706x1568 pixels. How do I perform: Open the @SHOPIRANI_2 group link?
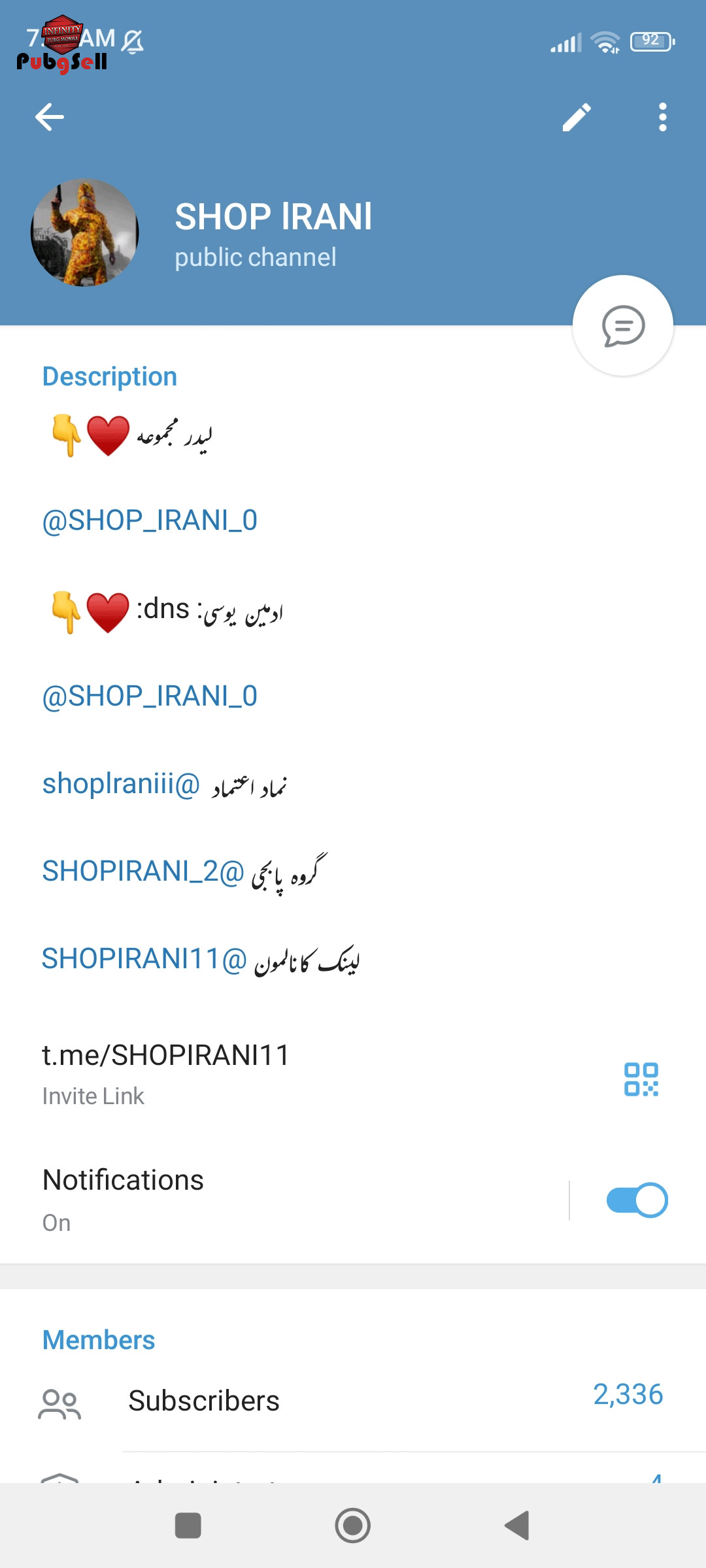pyautogui.click(x=143, y=871)
